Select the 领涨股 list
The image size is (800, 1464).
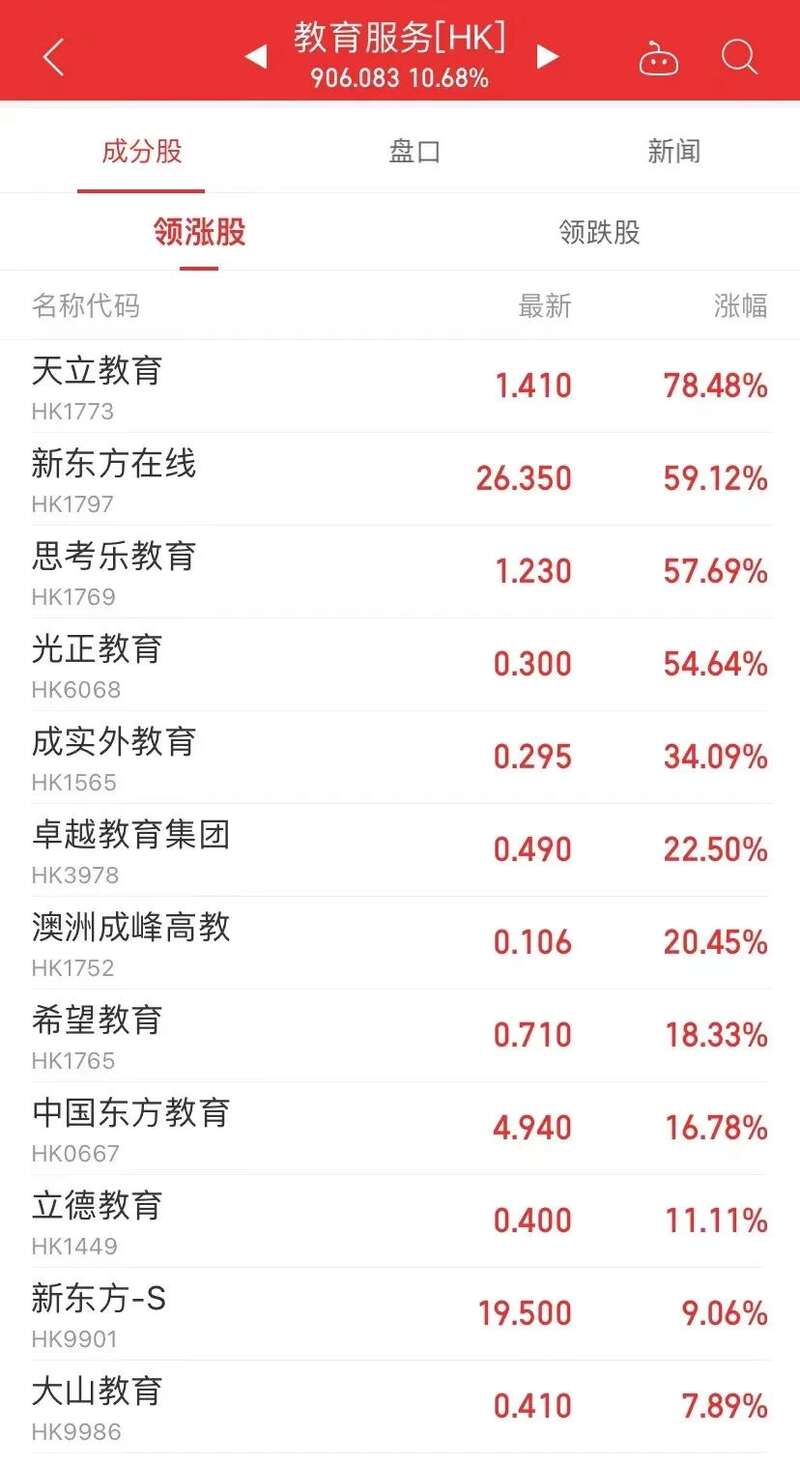click(x=199, y=233)
